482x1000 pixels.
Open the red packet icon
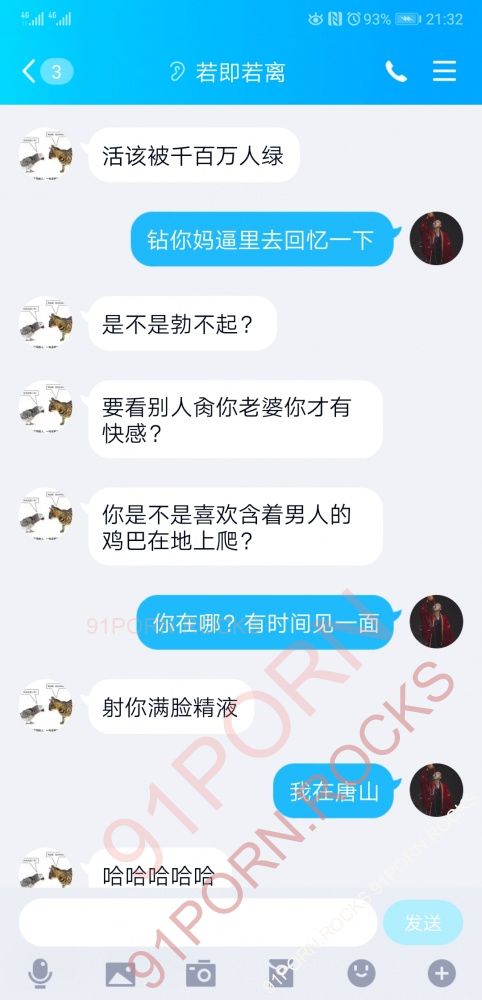[281, 974]
